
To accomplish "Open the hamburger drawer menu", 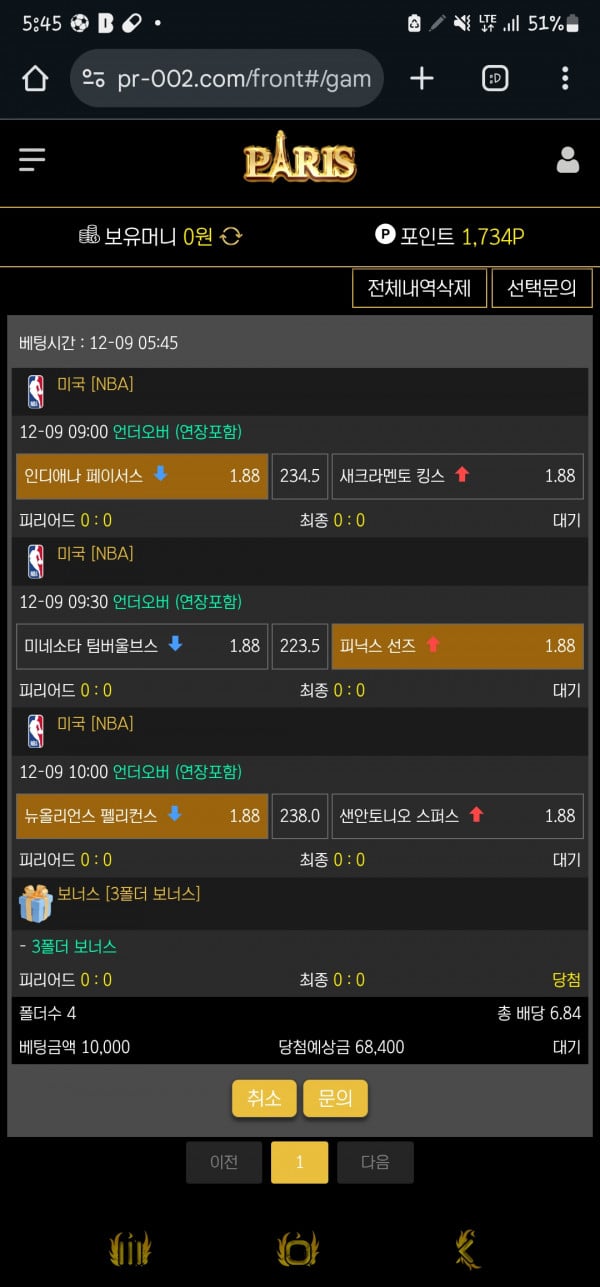I will [32, 160].
